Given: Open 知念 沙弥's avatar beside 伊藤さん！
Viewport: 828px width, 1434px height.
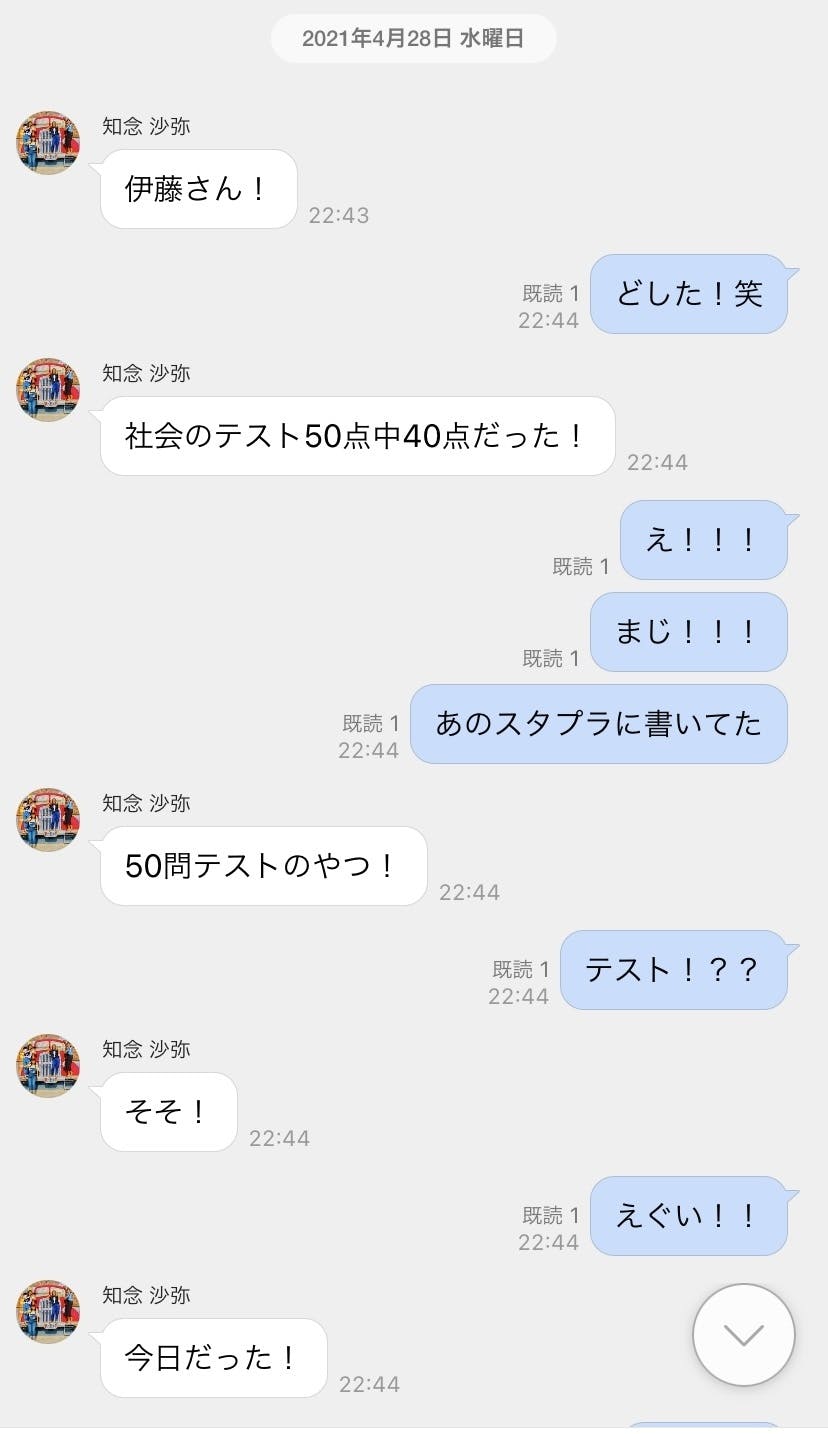Looking at the screenshot, I should pyautogui.click(x=48, y=143).
